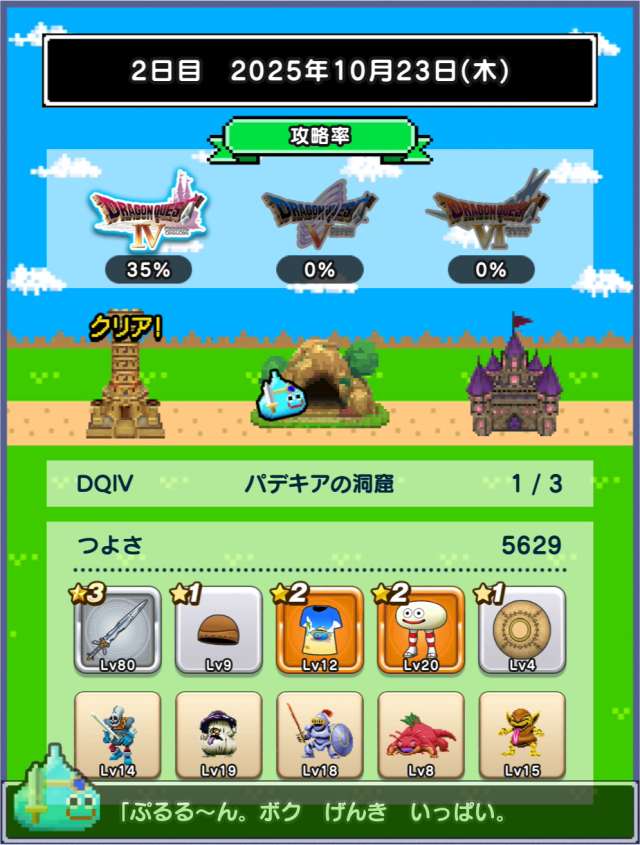Viewport: 640px width, 845px height.
Task: Open the red crab monster tile Lv8
Action: coord(421,736)
